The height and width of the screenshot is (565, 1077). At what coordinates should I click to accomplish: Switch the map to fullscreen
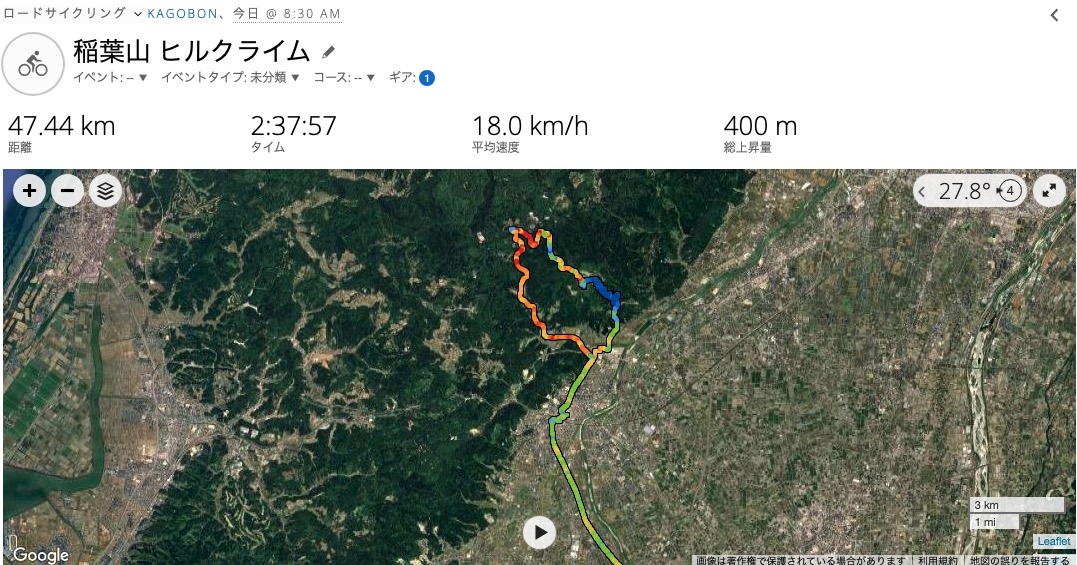coord(1049,190)
